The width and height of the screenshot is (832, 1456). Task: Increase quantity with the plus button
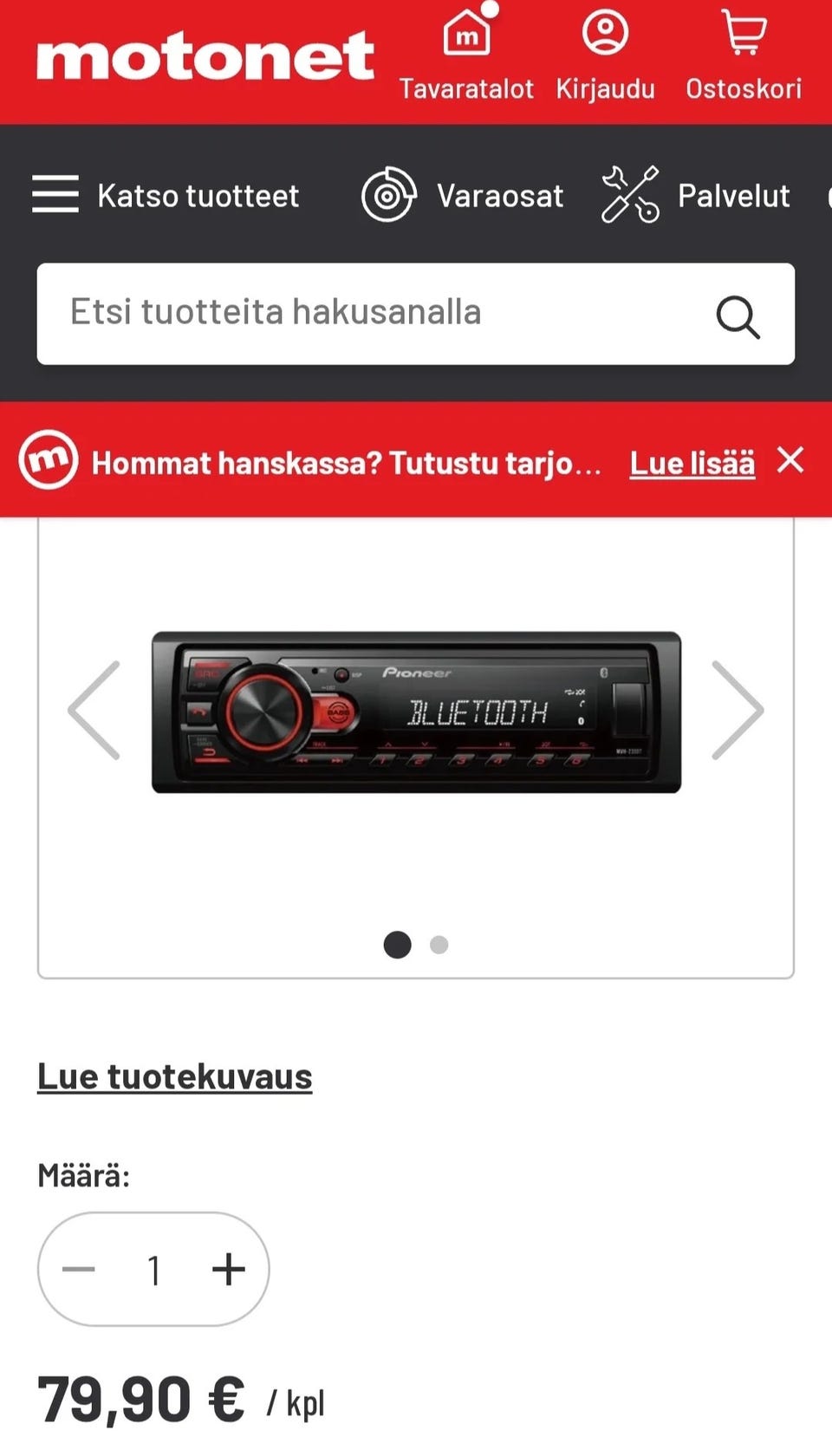(x=229, y=1270)
